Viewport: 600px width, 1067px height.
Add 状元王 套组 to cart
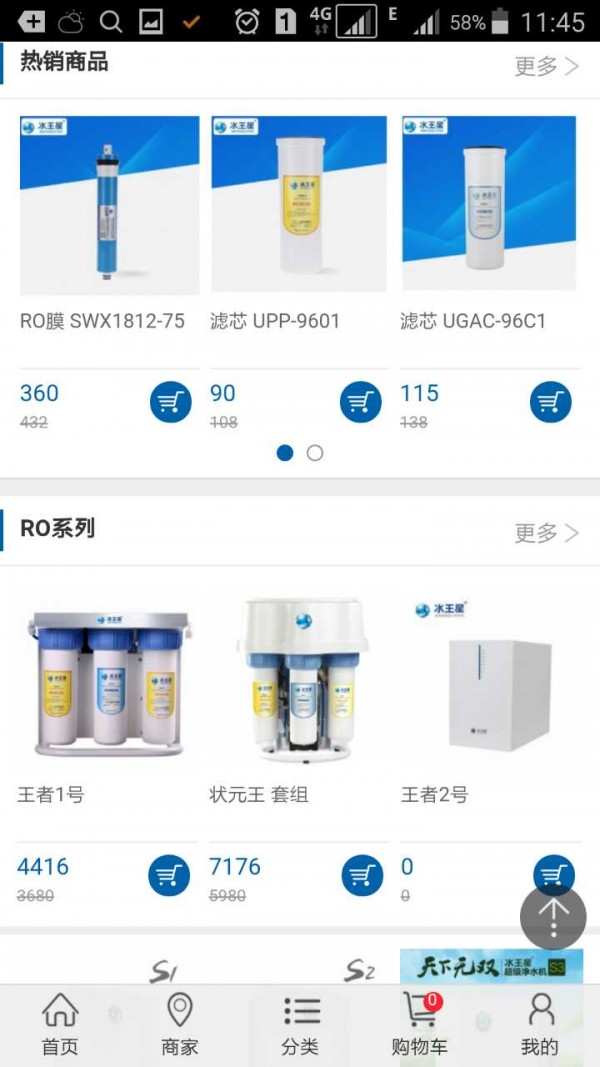tap(361, 876)
